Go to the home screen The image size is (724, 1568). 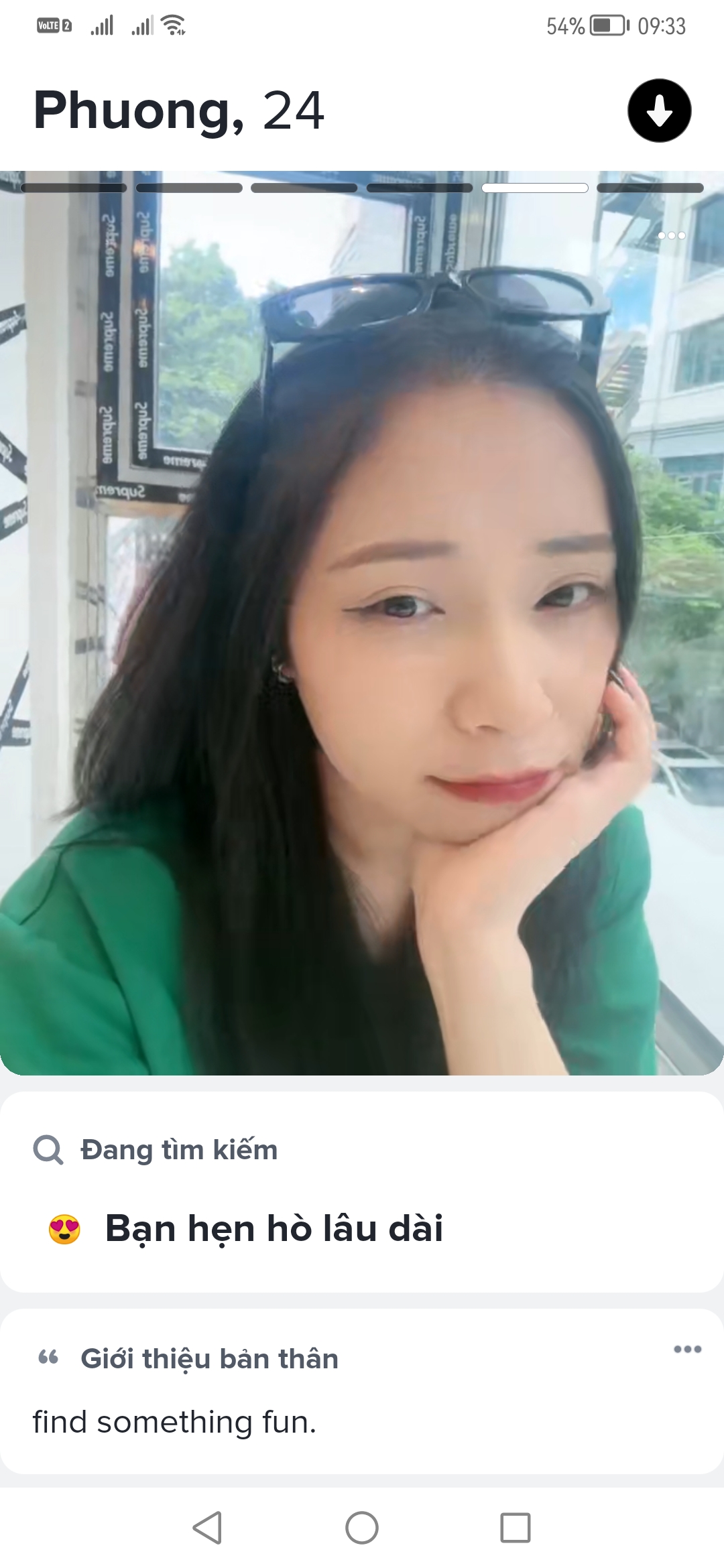pyautogui.click(x=362, y=1528)
